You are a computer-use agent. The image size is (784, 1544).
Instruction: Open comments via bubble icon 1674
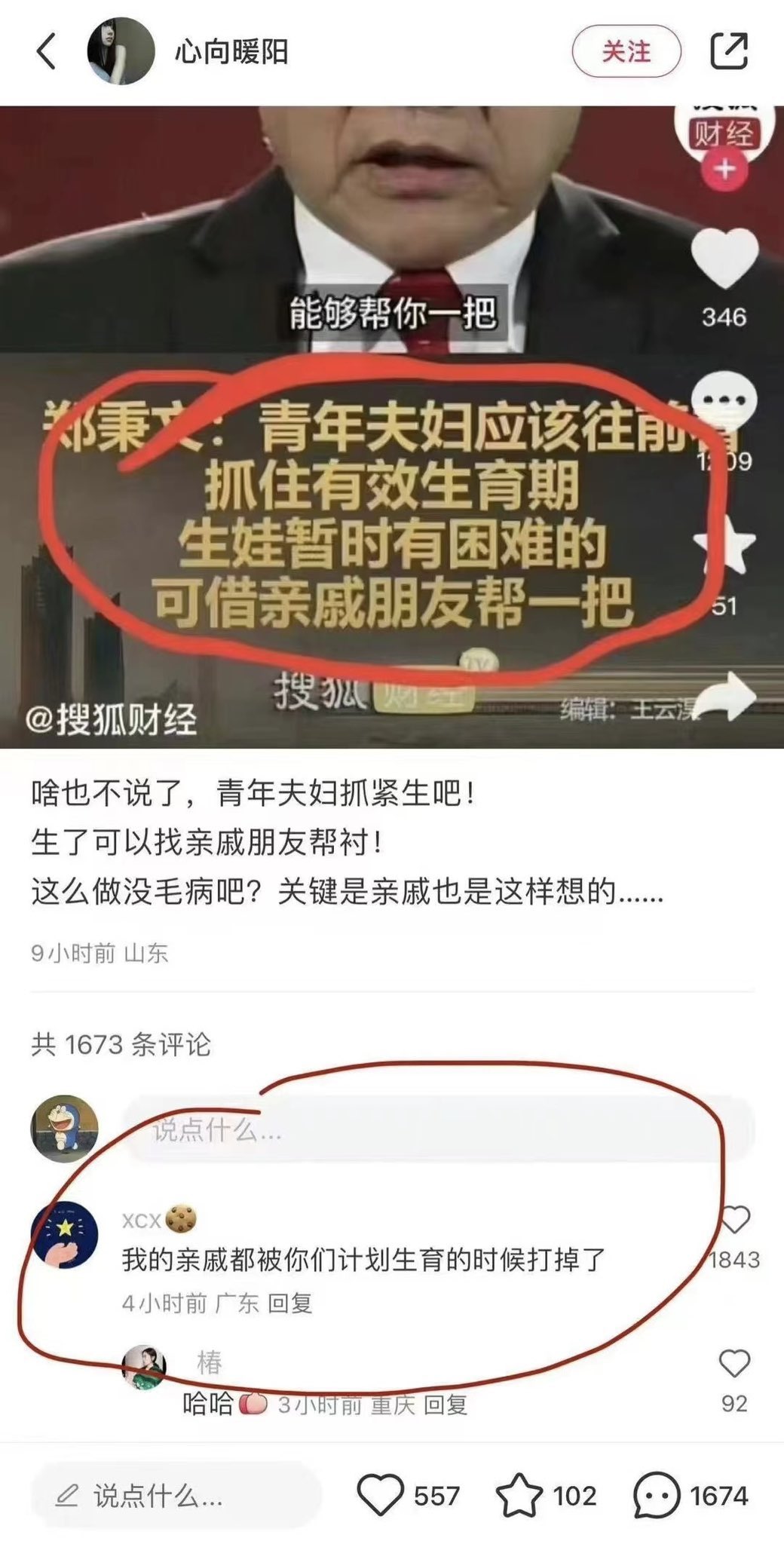pos(656,1496)
